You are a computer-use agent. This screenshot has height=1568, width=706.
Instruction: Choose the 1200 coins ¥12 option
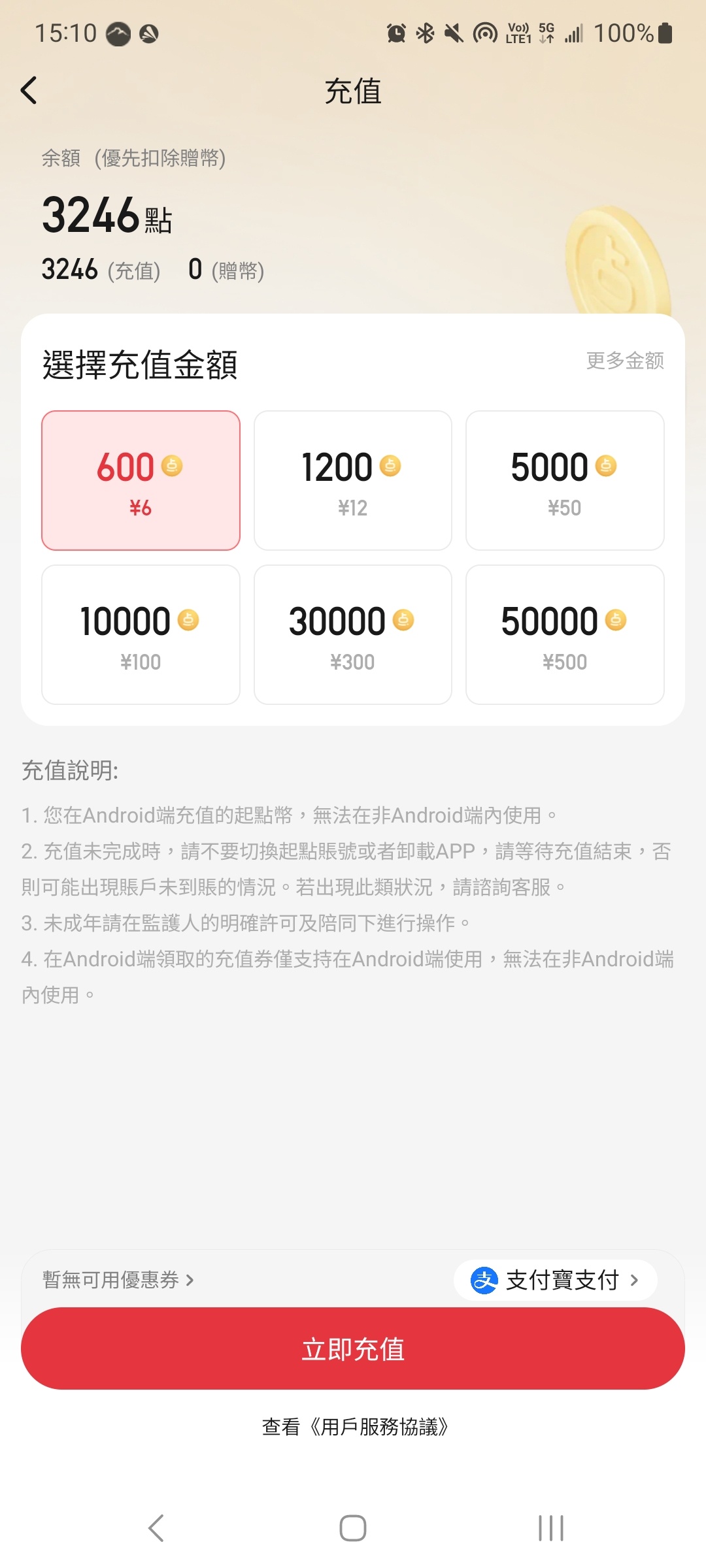coord(352,481)
